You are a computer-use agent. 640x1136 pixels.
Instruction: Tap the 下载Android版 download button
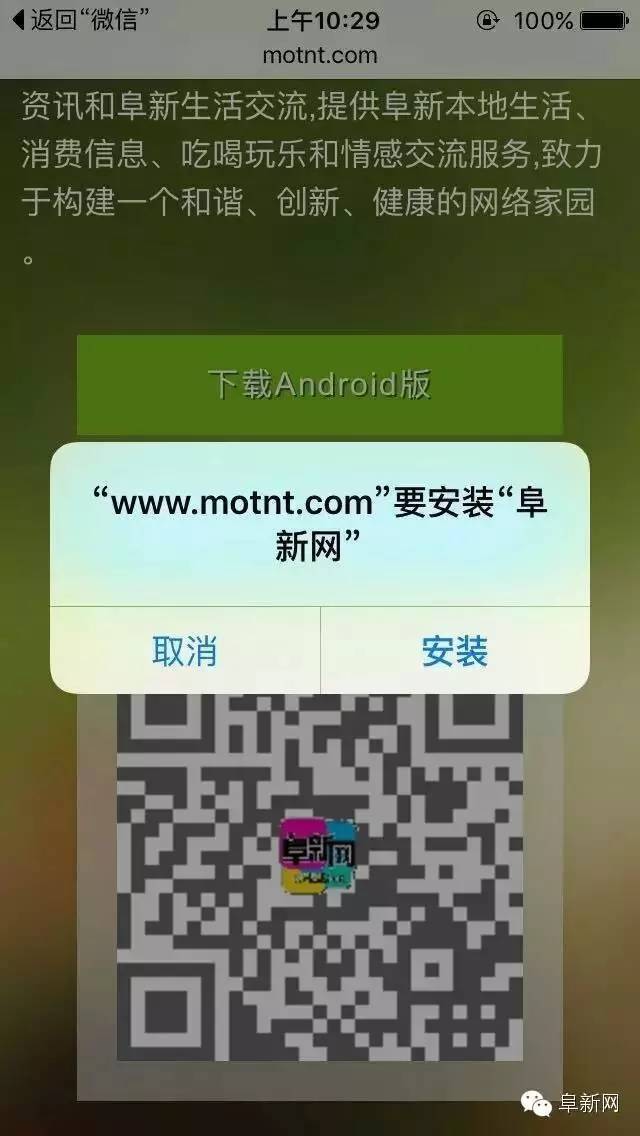[319, 384]
